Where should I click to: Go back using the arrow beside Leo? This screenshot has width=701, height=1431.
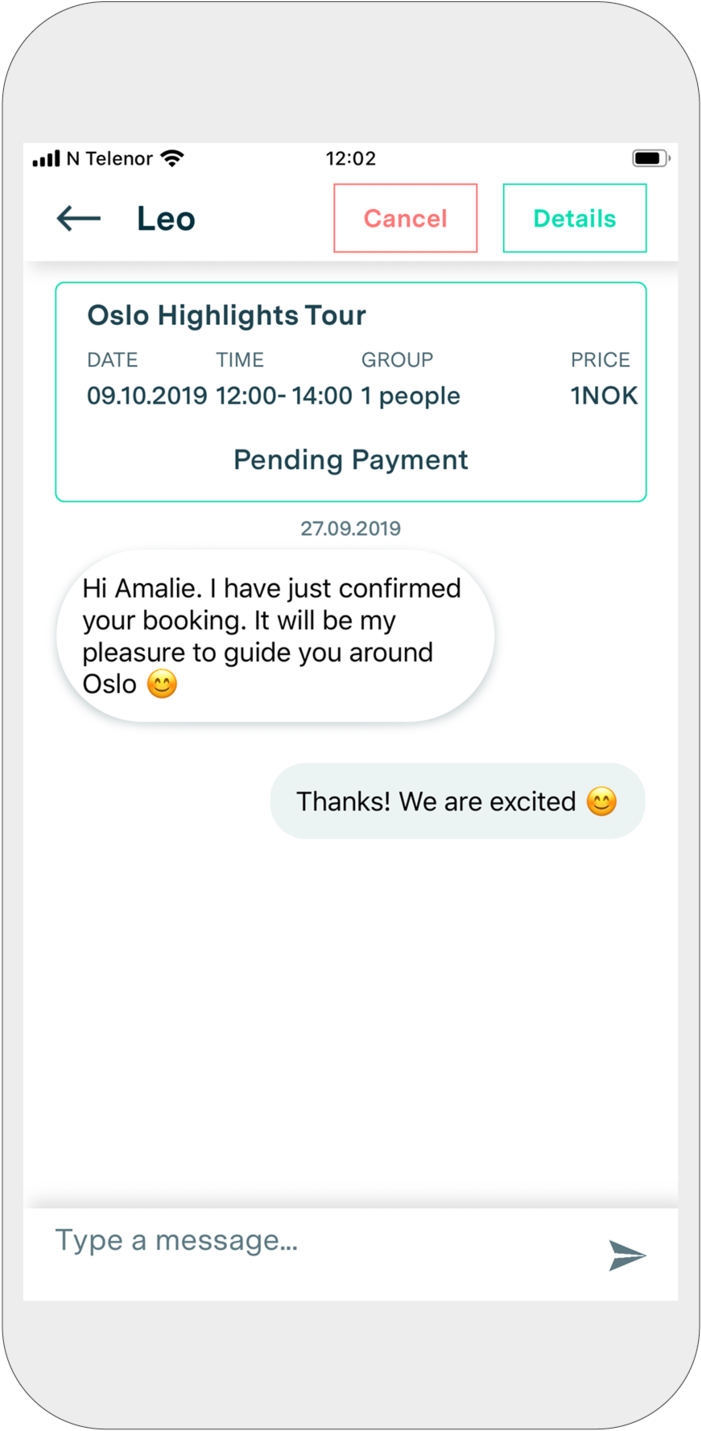point(79,218)
